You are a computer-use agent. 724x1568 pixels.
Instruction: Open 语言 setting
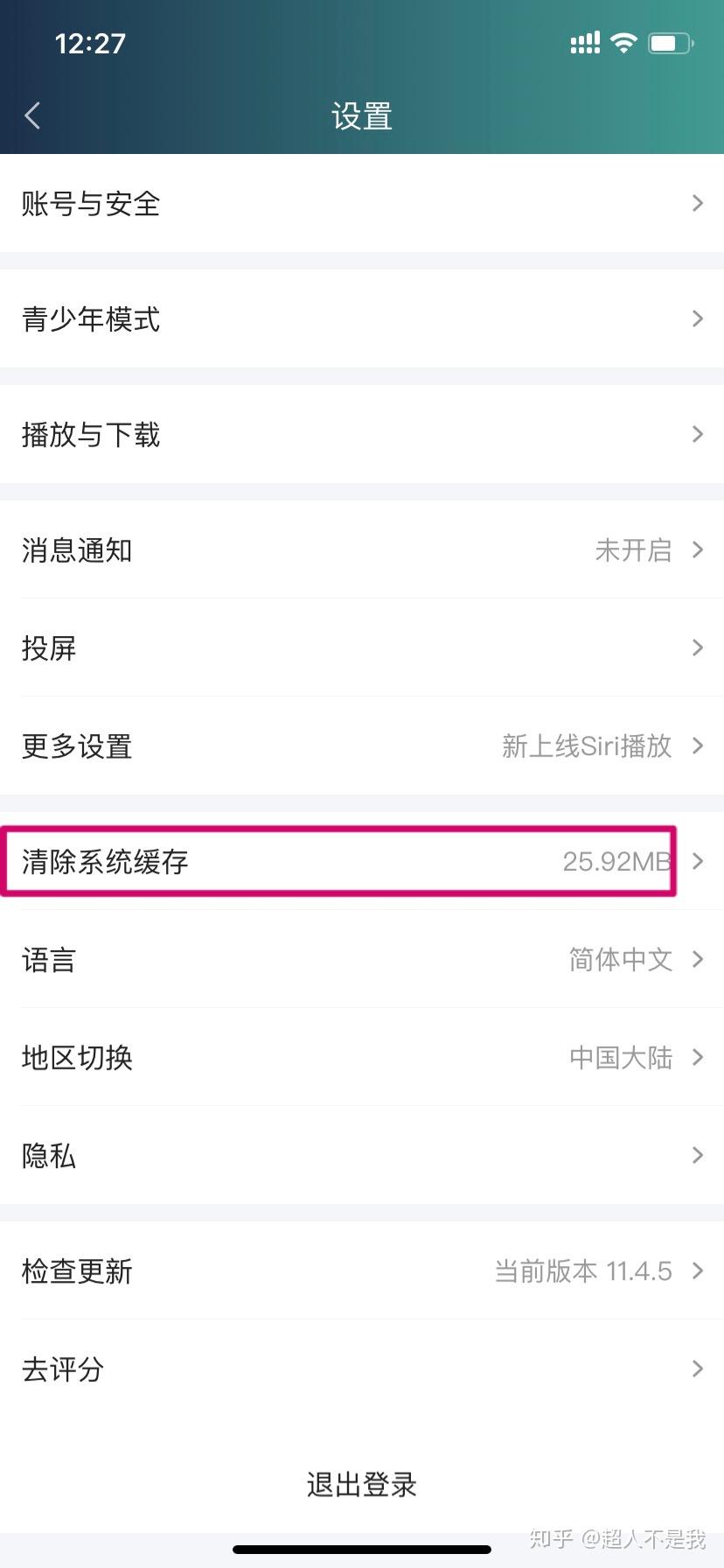(362, 959)
